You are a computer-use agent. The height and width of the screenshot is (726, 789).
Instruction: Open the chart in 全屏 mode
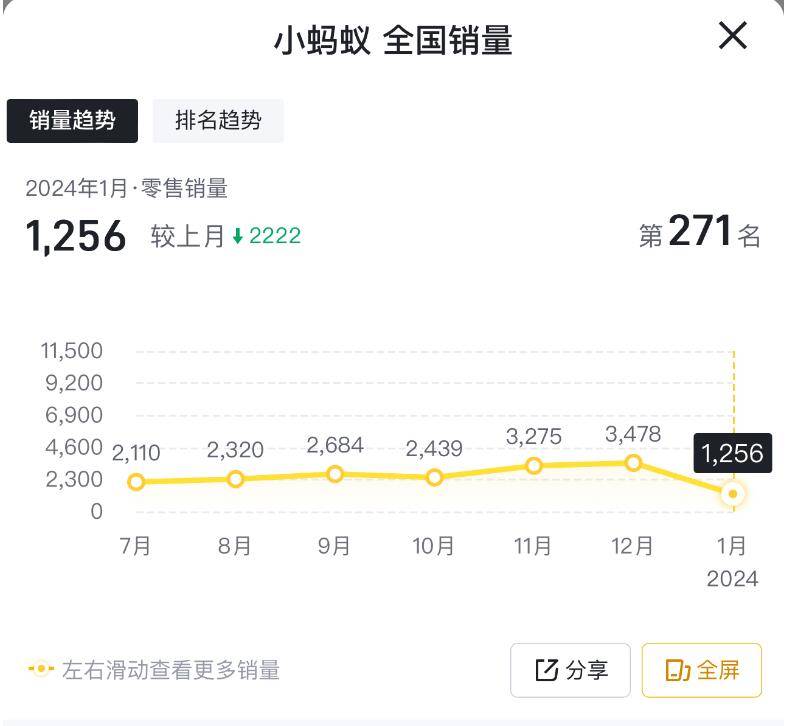click(x=702, y=670)
